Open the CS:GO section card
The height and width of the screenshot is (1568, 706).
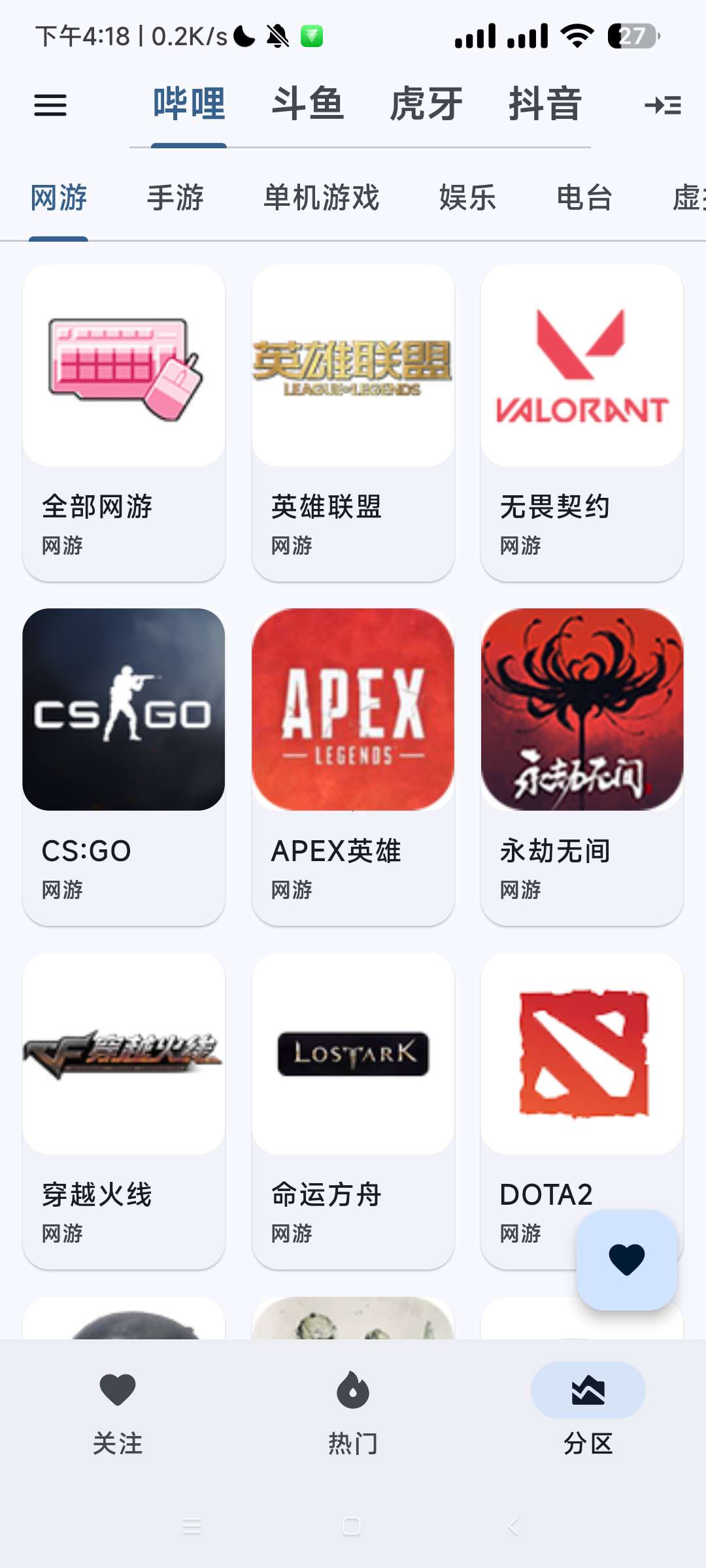[124, 766]
